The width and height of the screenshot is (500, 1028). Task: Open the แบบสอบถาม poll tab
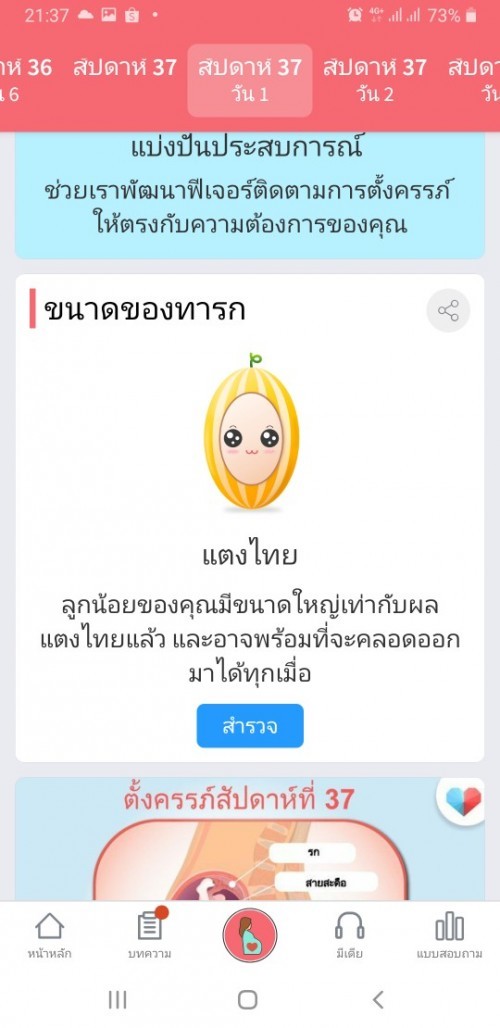click(x=450, y=936)
